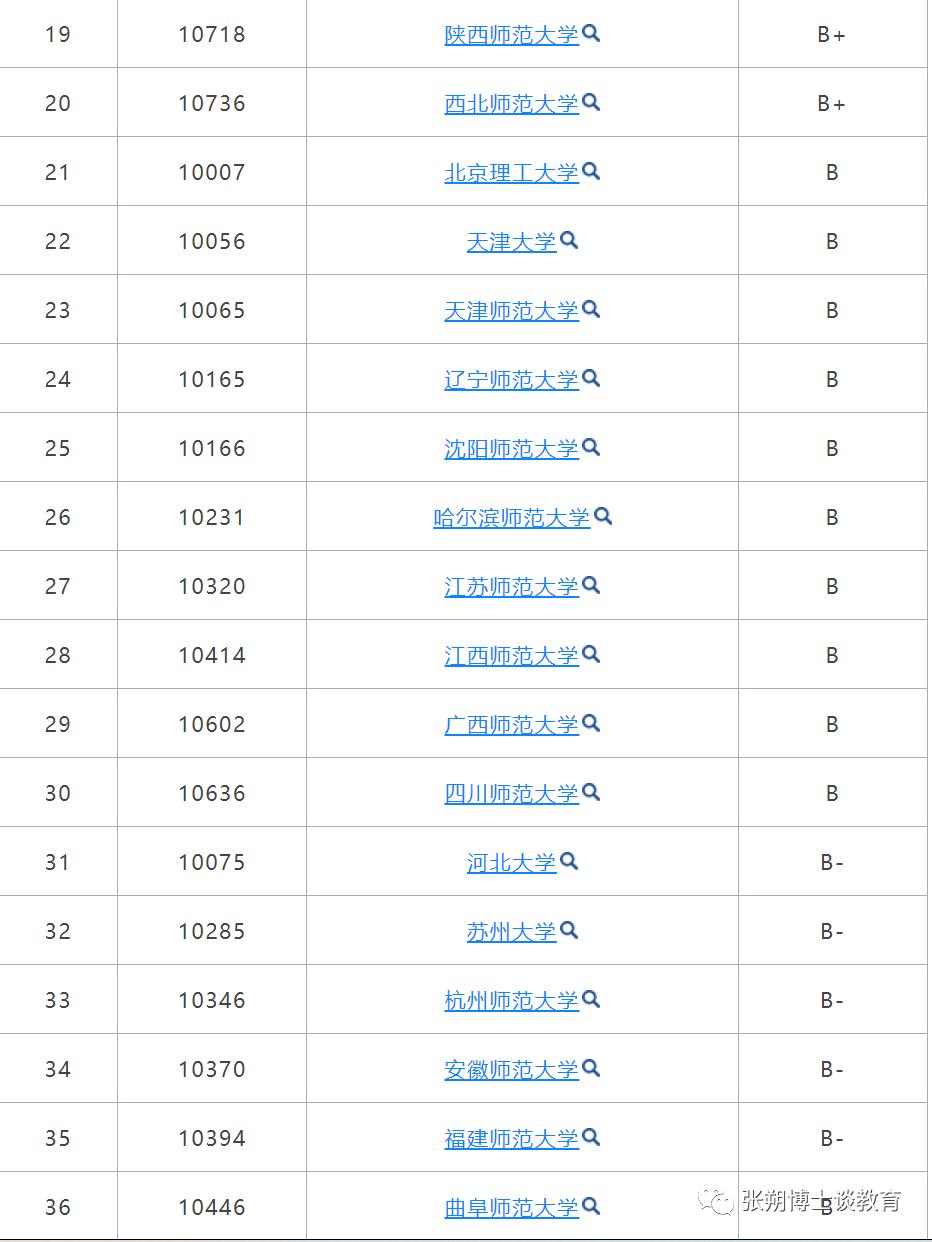
Task: Select the search icon next to 河北大学
Action: pyautogui.click(x=570, y=861)
